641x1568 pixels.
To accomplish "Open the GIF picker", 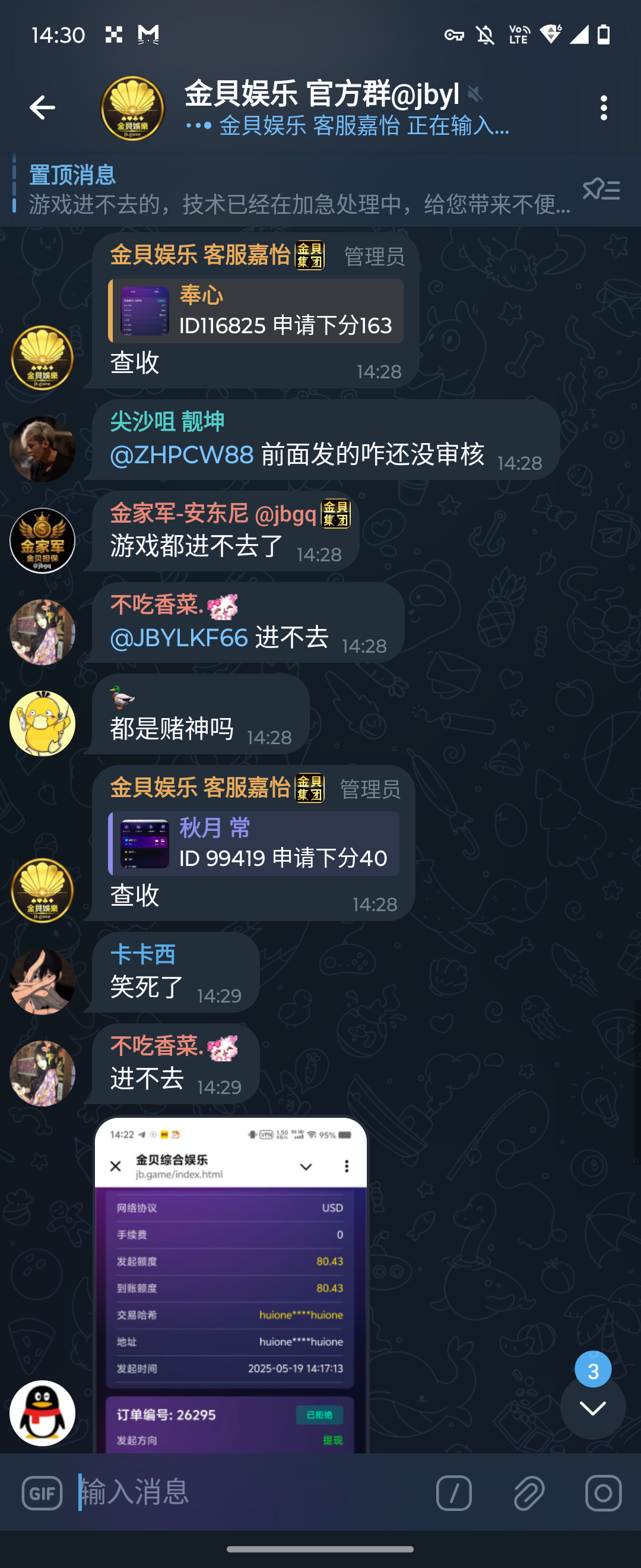I will (42, 1493).
